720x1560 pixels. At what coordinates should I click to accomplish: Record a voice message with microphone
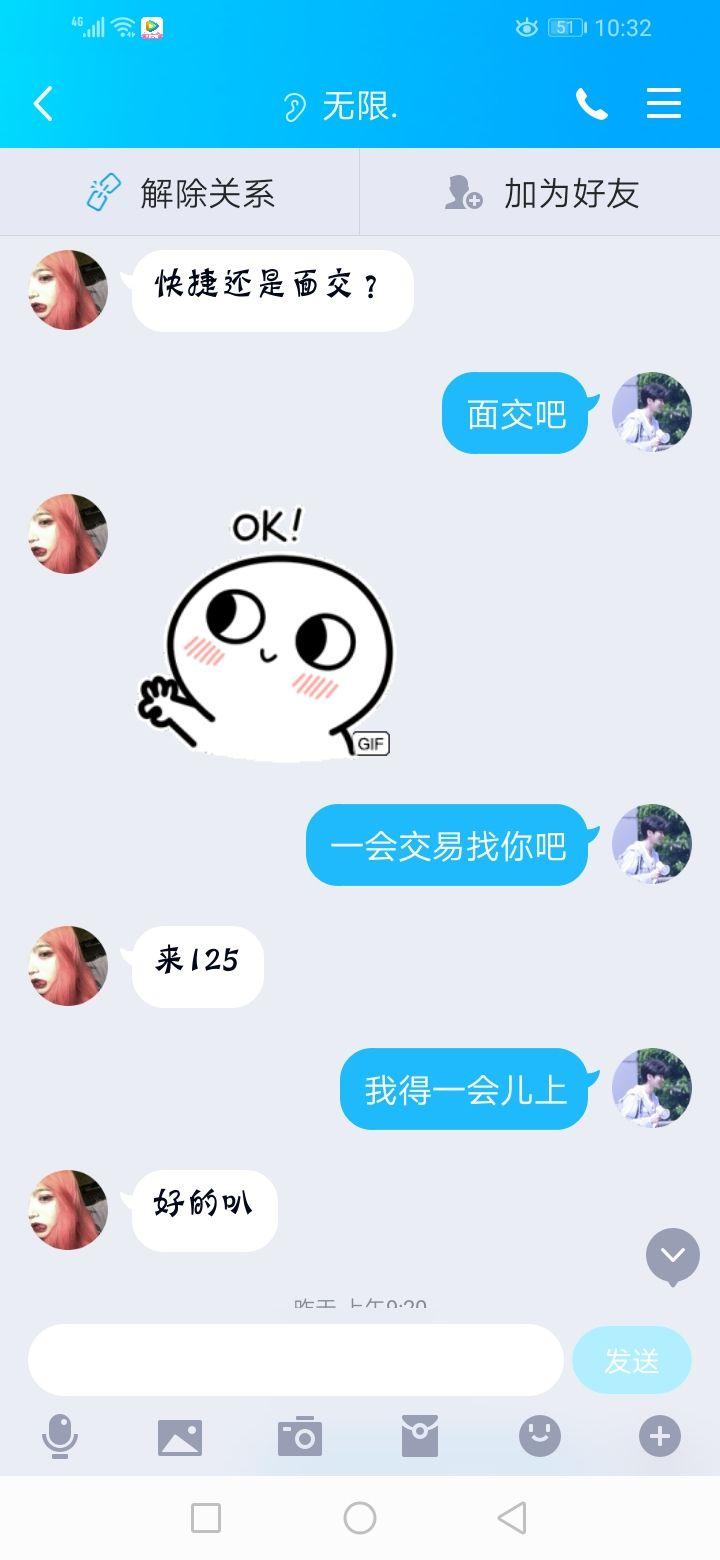point(60,1437)
